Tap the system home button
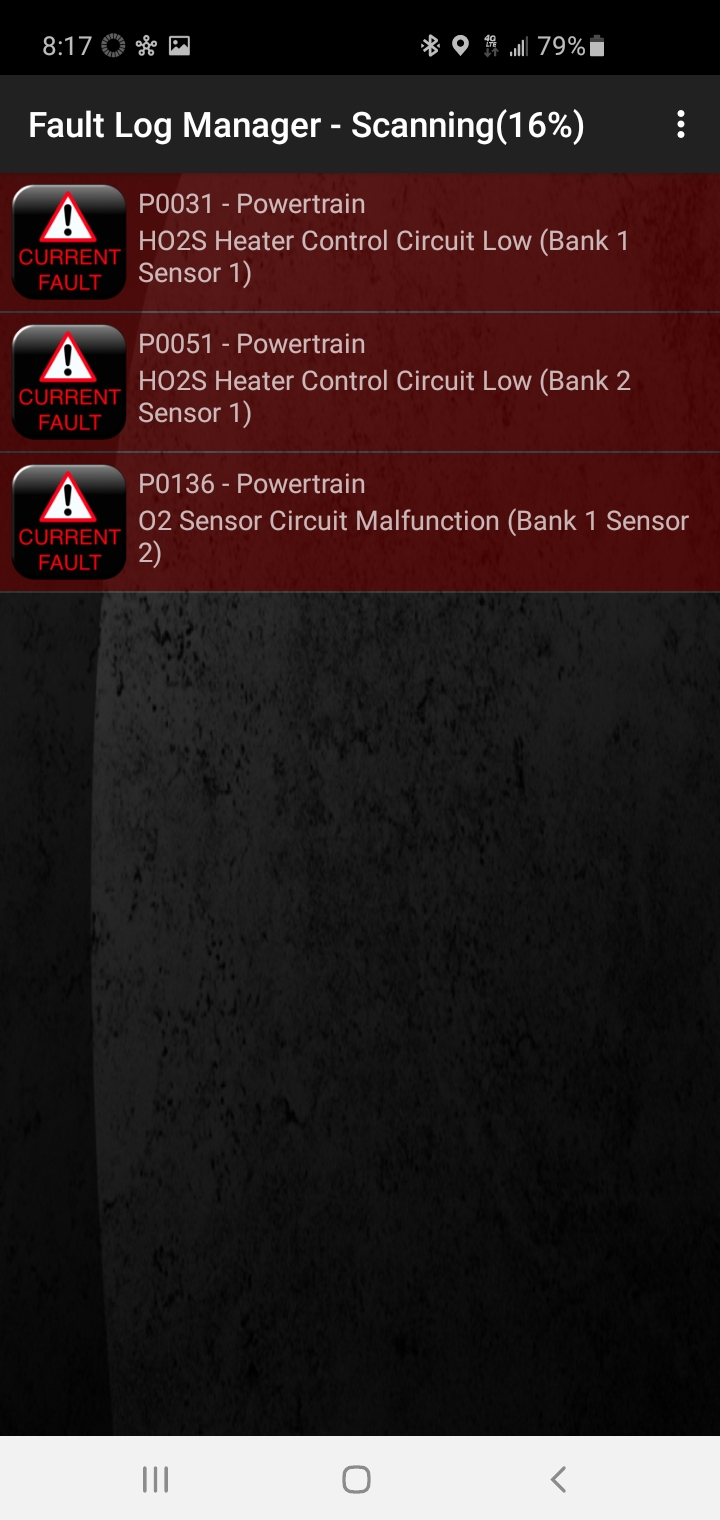 pyautogui.click(x=356, y=1479)
